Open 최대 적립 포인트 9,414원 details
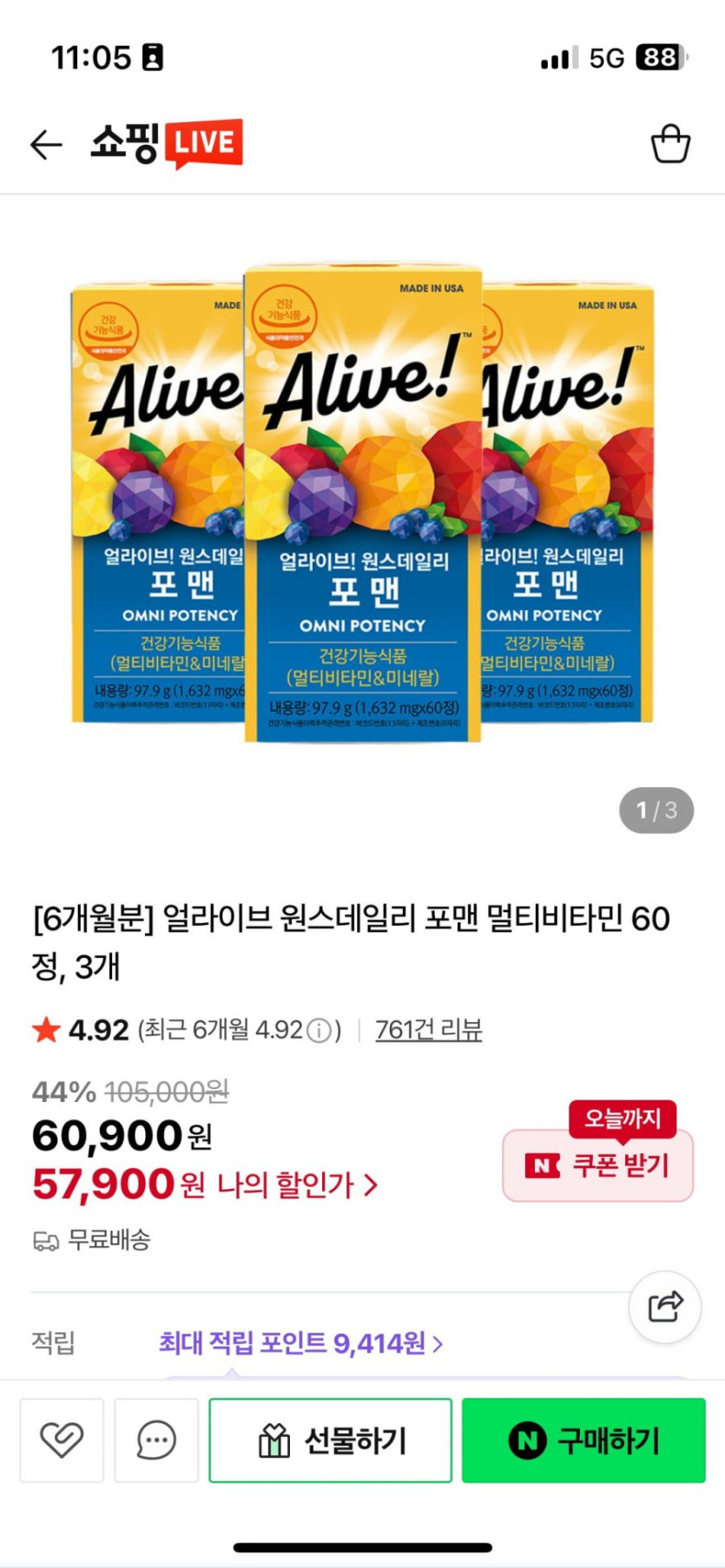 point(300,1343)
